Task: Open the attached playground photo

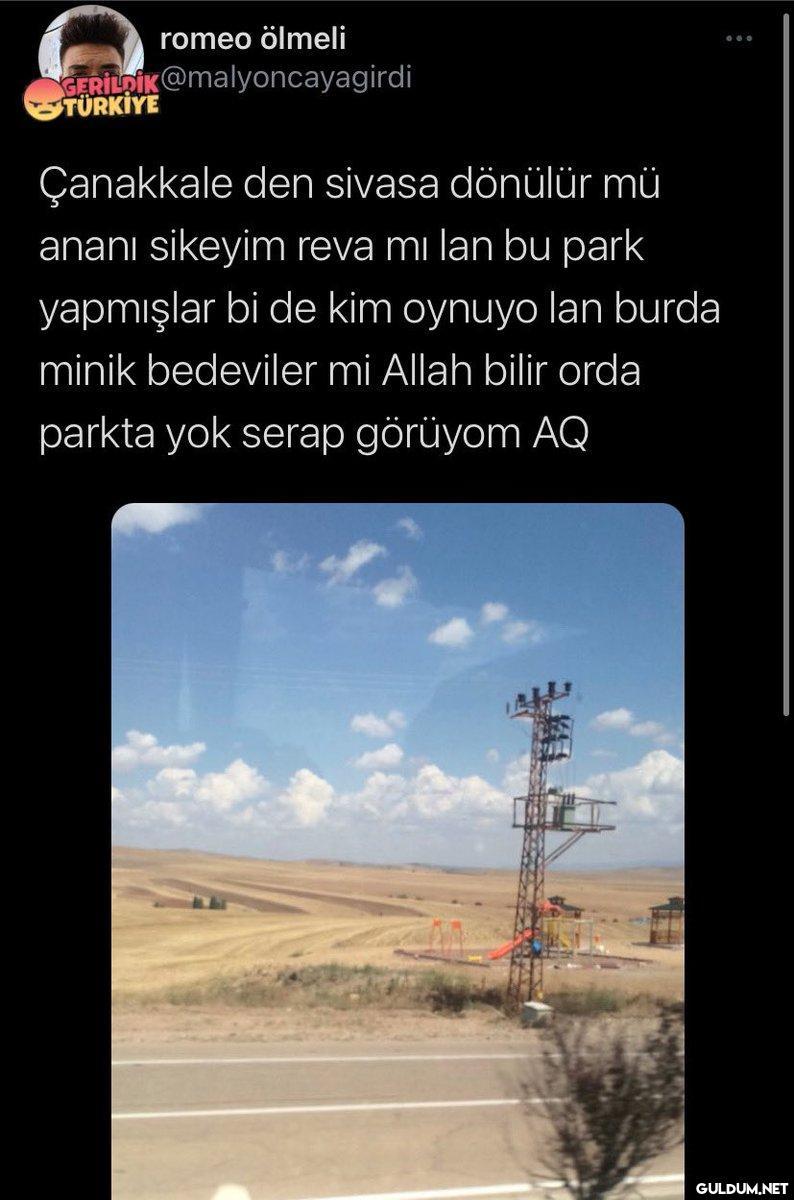Action: 398,850
